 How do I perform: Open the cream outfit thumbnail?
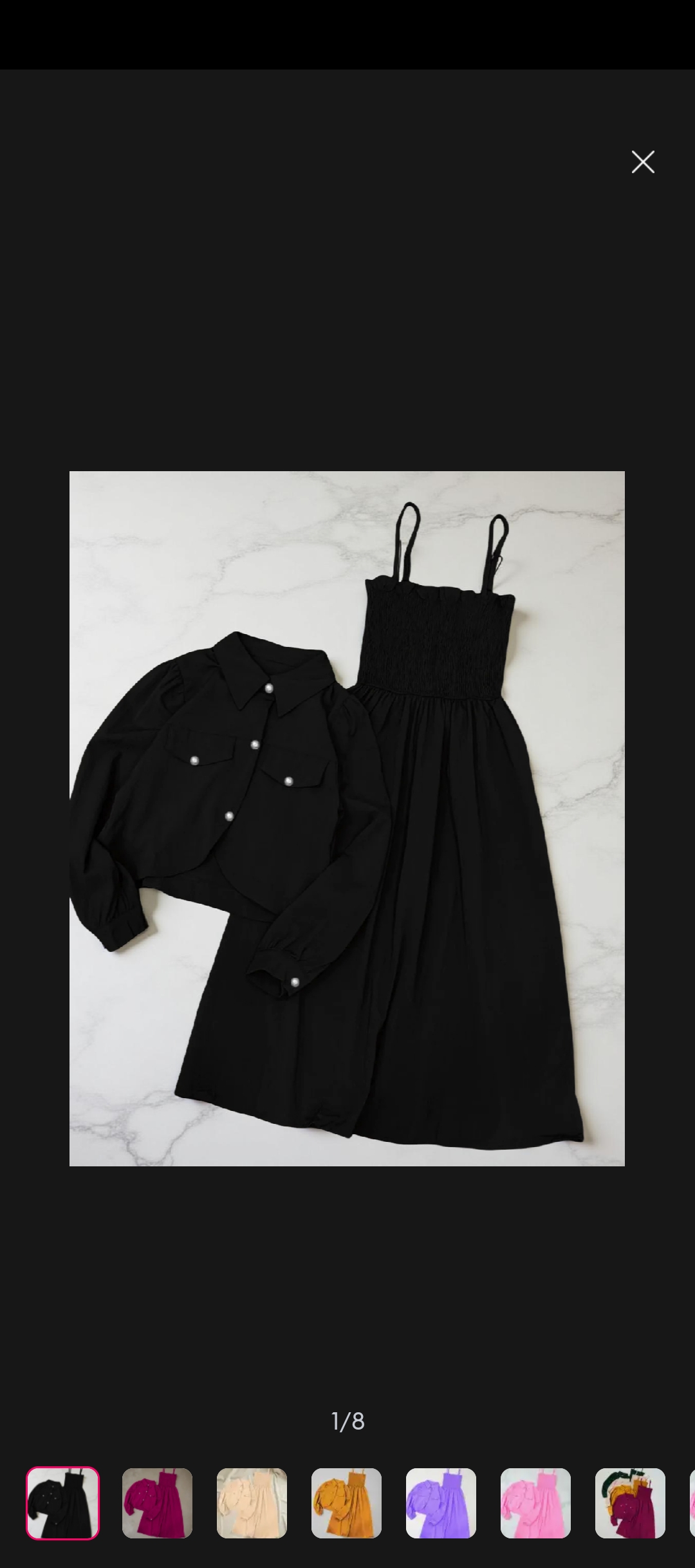[x=252, y=1502]
